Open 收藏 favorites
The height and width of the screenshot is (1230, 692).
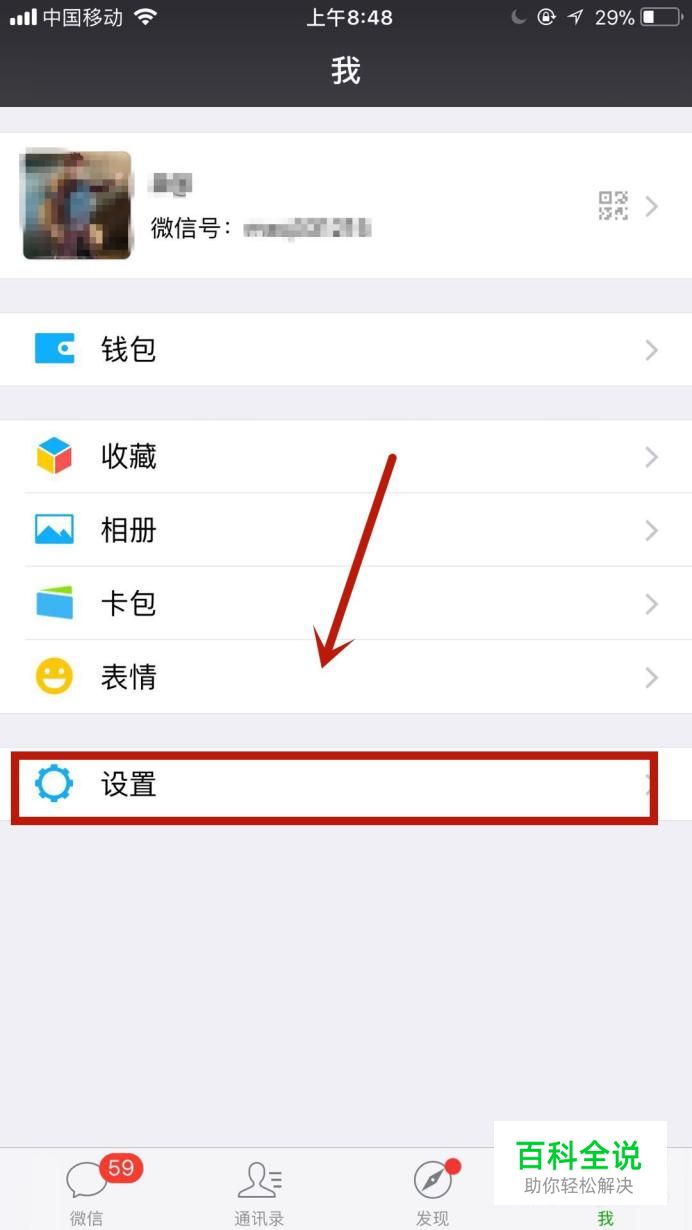pos(346,457)
